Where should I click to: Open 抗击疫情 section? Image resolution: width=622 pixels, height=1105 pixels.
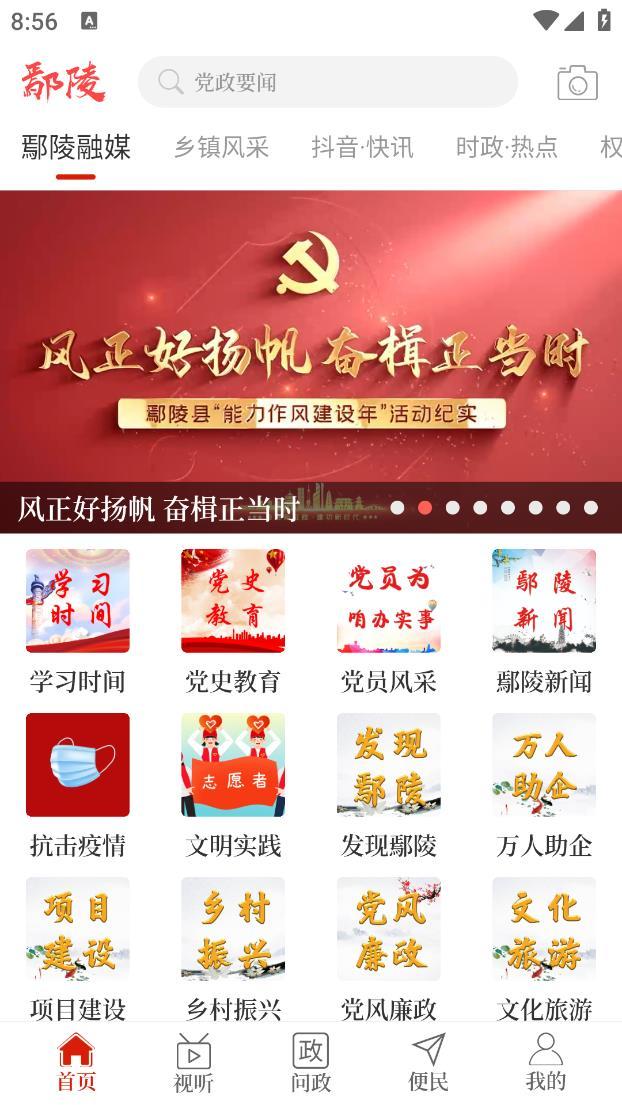click(78, 784)
